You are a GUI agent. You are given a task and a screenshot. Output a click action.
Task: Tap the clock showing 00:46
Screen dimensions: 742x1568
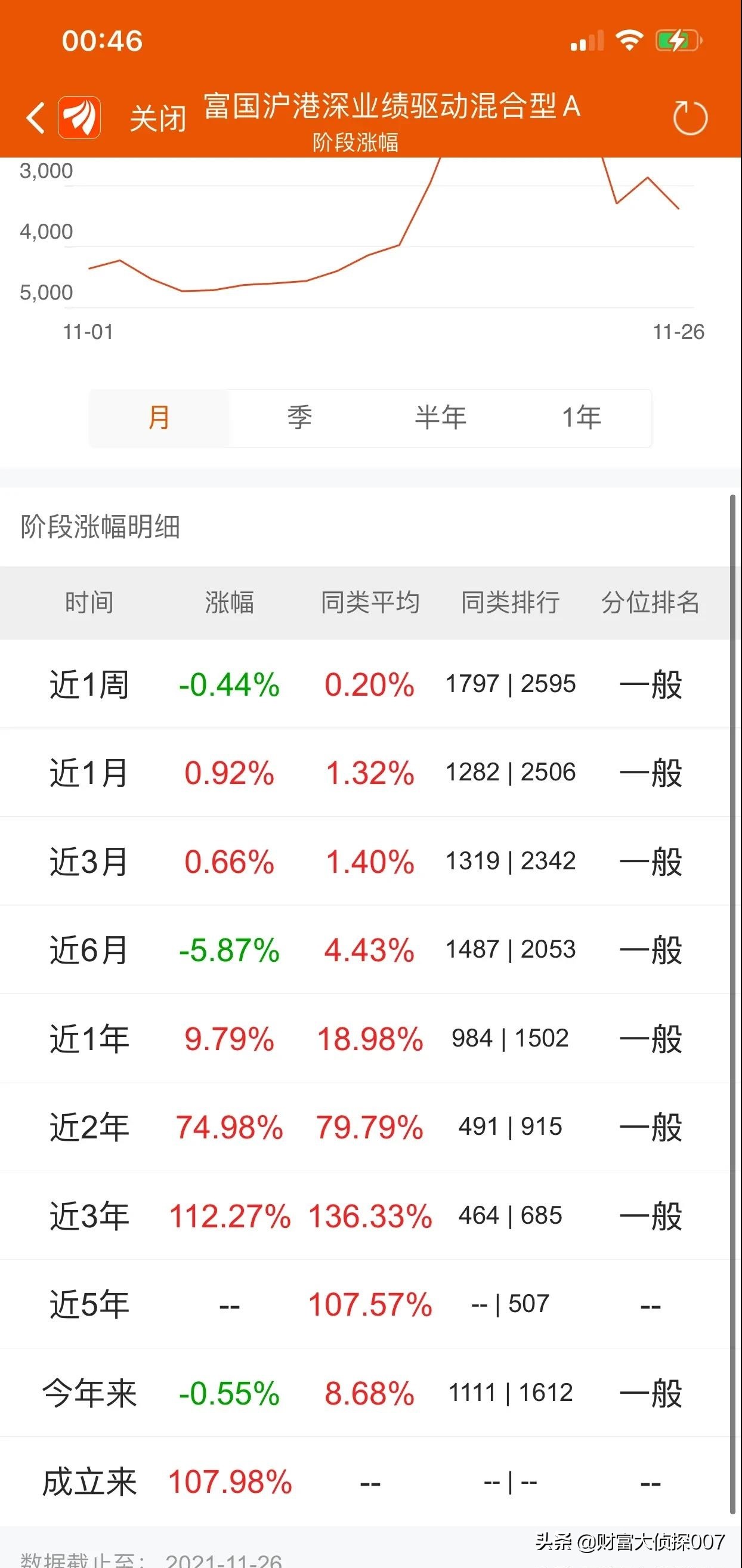100,40
